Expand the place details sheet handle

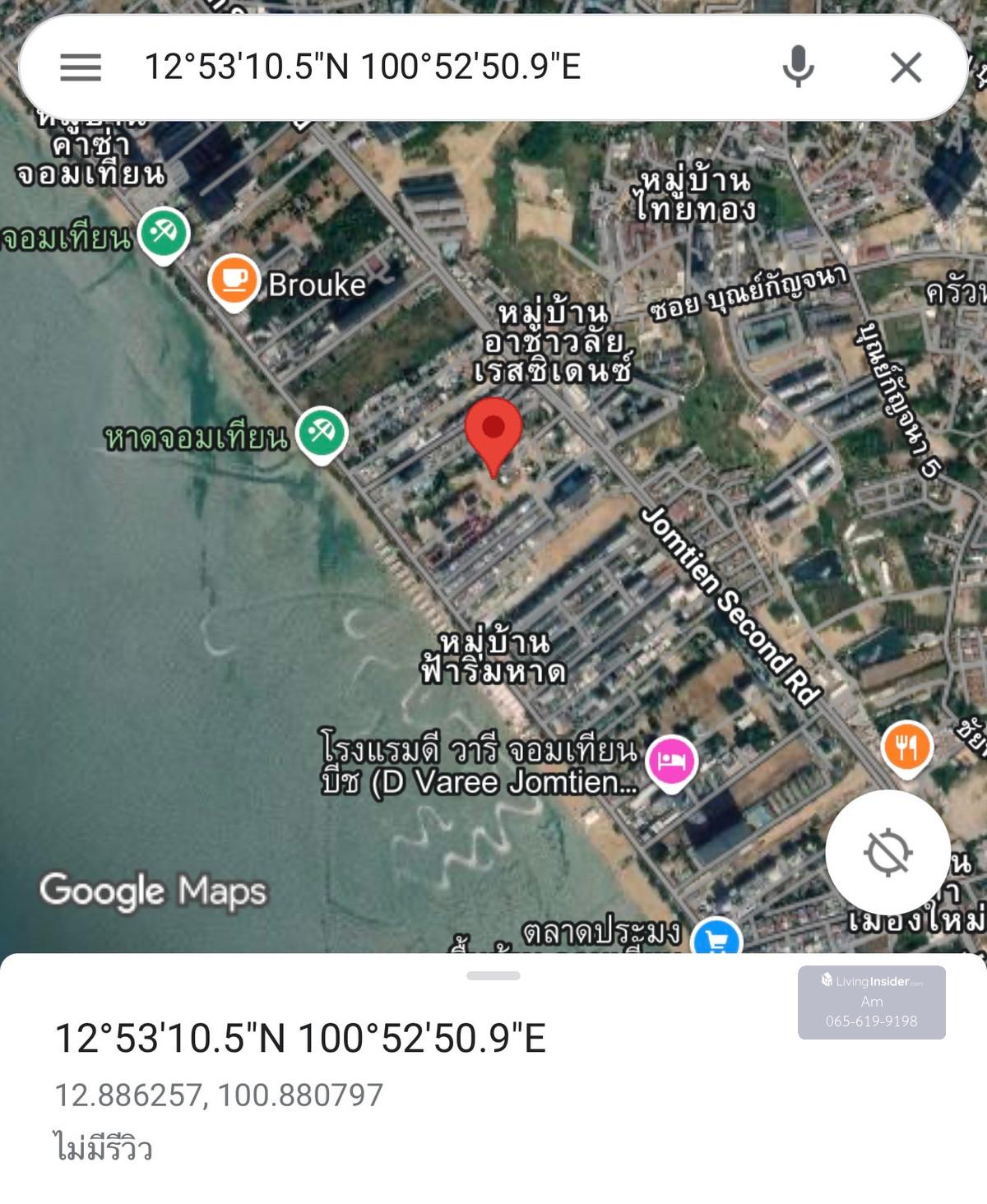click(x=493, y=975)
